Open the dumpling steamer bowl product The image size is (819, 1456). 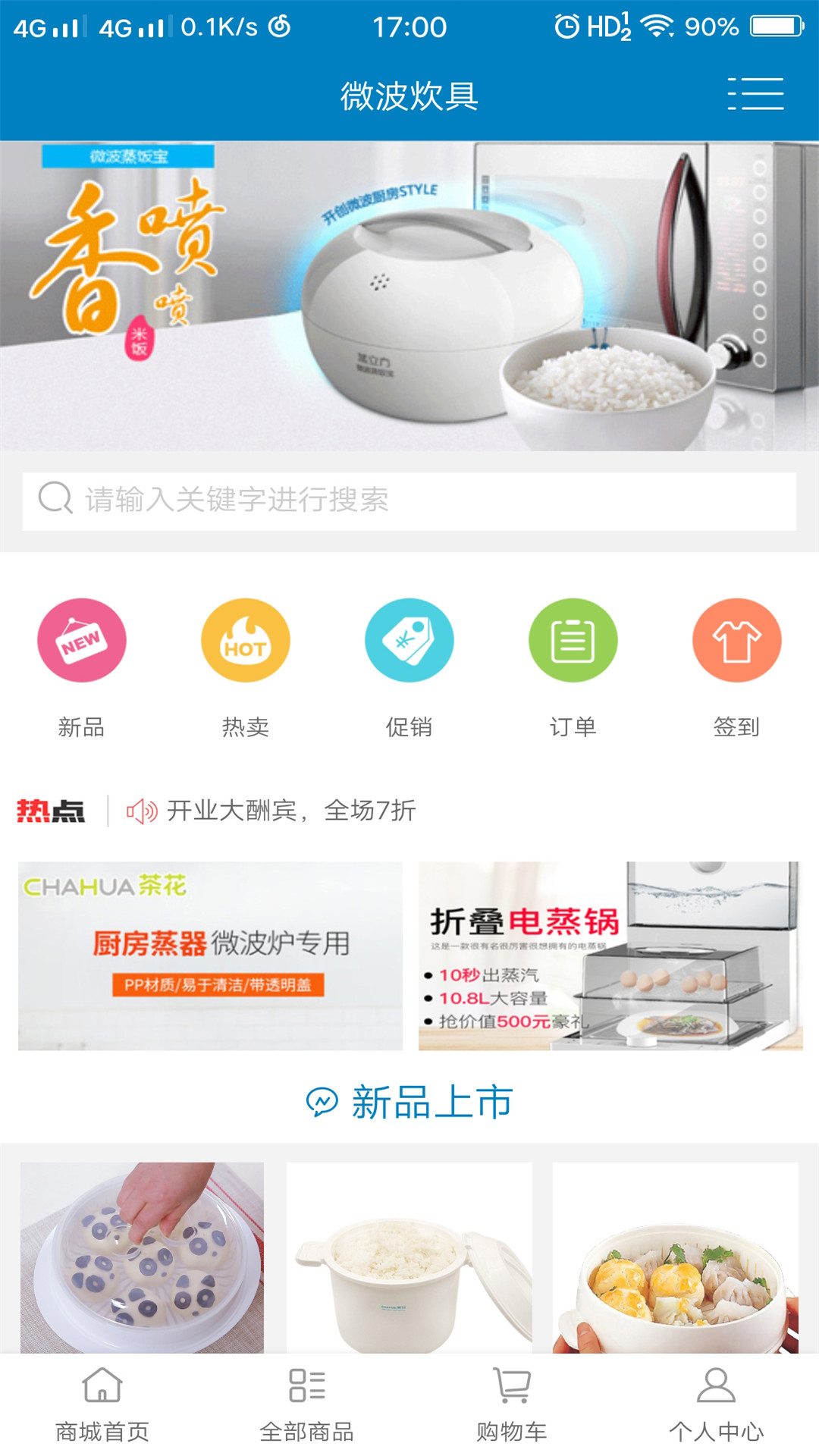[x=676, y=1257]
